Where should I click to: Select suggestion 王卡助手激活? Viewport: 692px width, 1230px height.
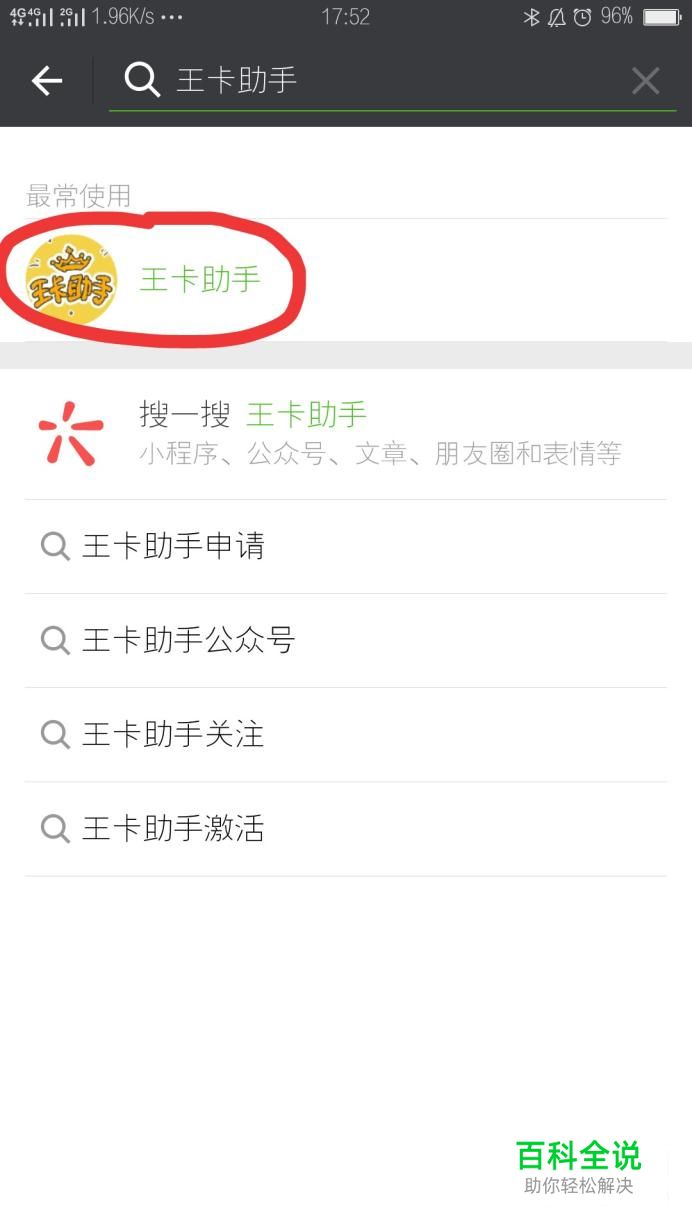coord(346,829)
